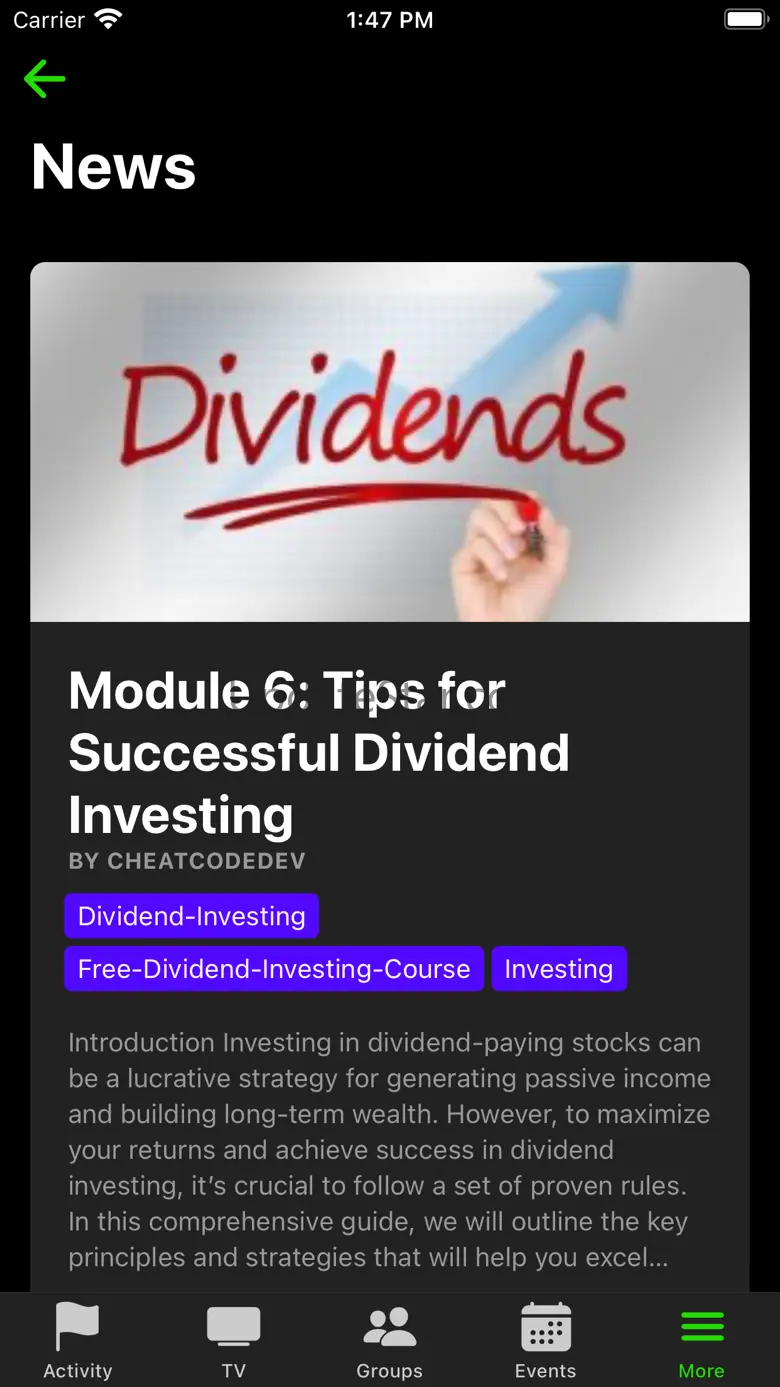Select the Dividend-Investing tag
Screen dimensions: 780x1387
(191, 916)
